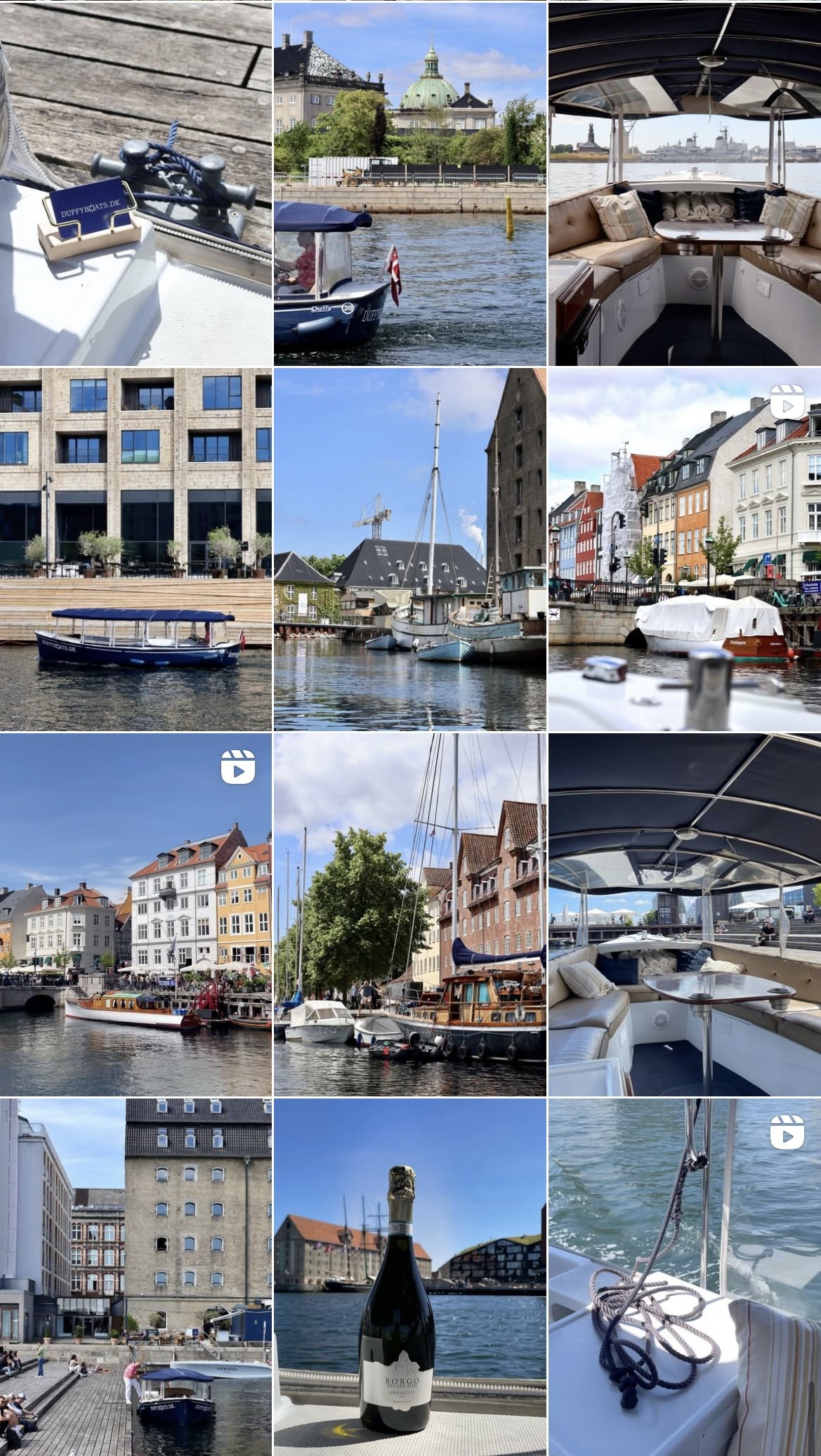
Task: View the boat interior post with the warship
Action: (685, 183)
